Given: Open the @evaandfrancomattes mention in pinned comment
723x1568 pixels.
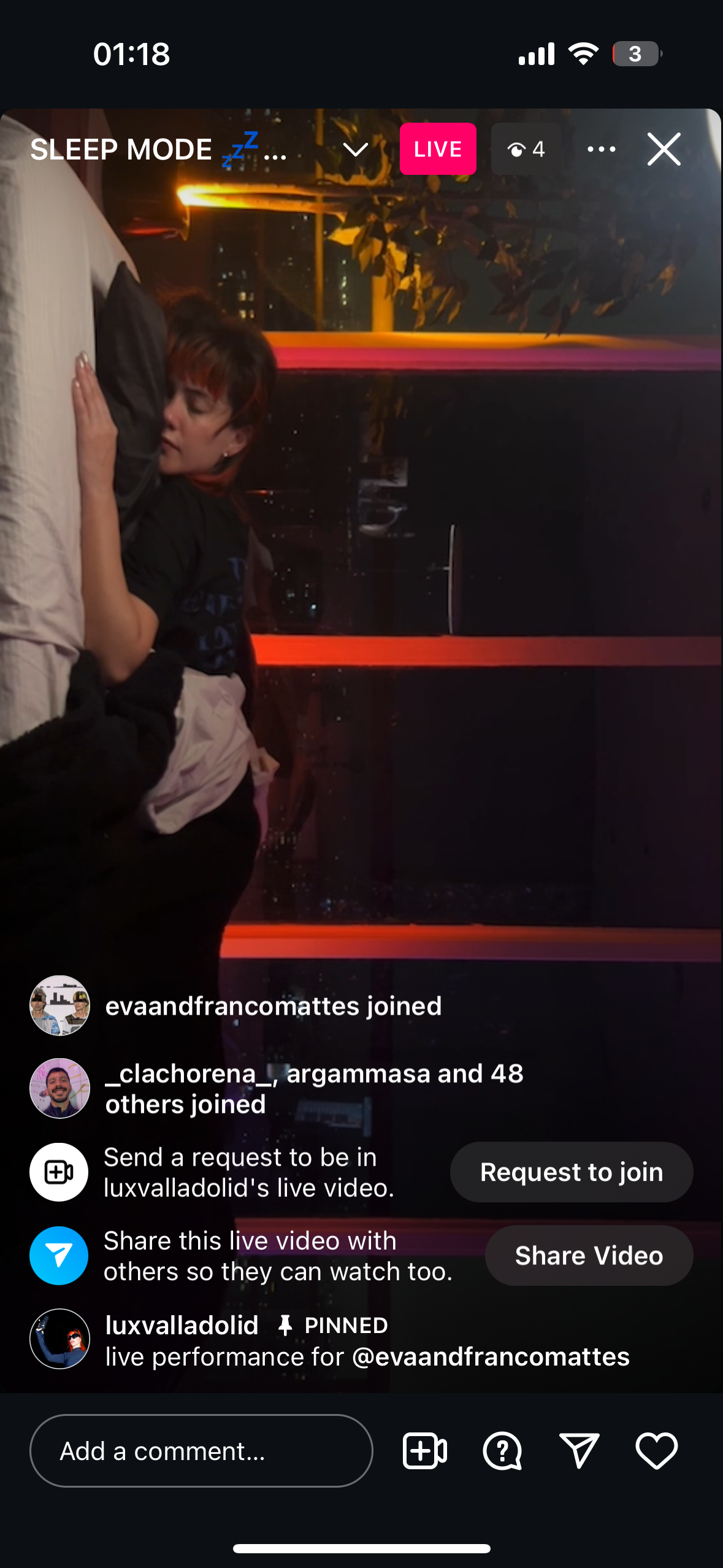Looking at the screenshot, I should pos(491,1357).
